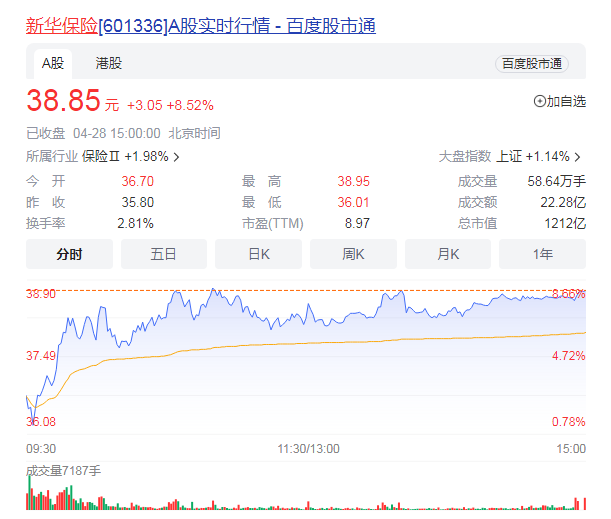Image resolution: width=611 pixels, height=519 pixels.
Task: Open the 保险Ⅱ industry link
Action: tap(130, 156)
